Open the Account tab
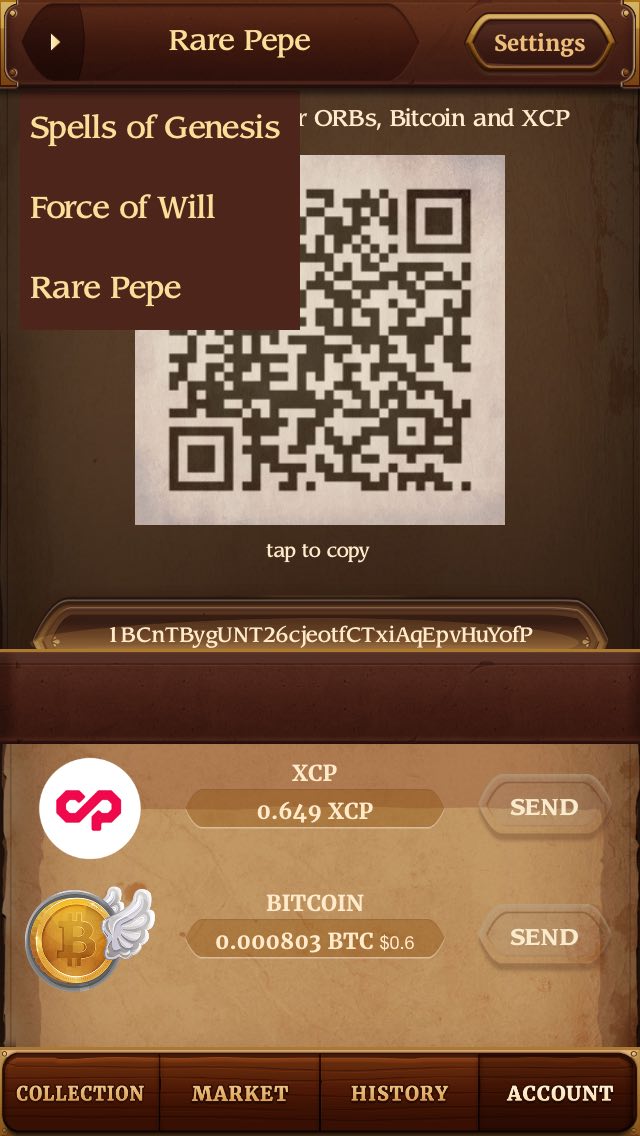The height and width of the screenshot is (1136, 640). pos(560,1093)
